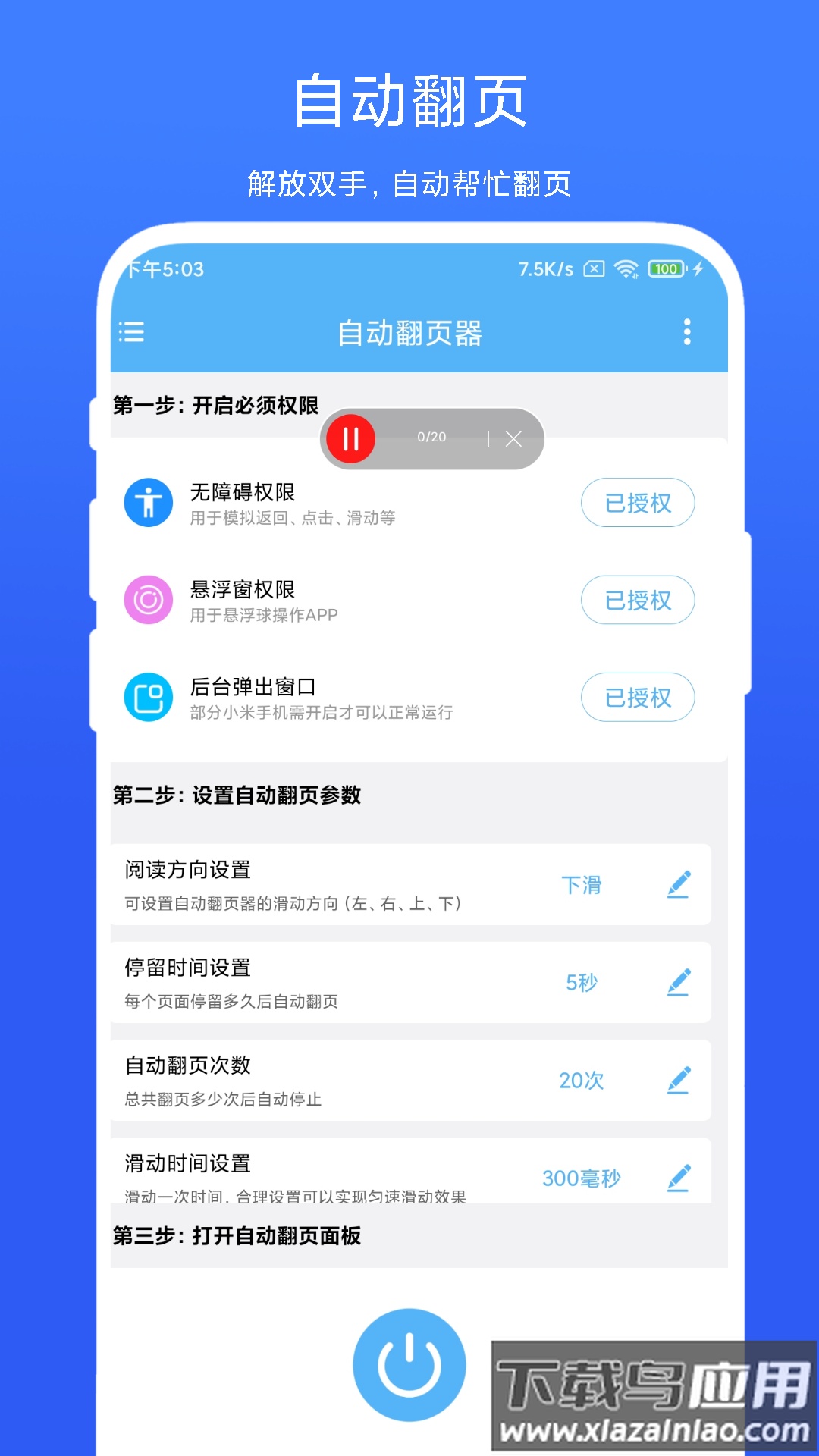
Task: Close the floating control panel
Action: tap(515, 438)
